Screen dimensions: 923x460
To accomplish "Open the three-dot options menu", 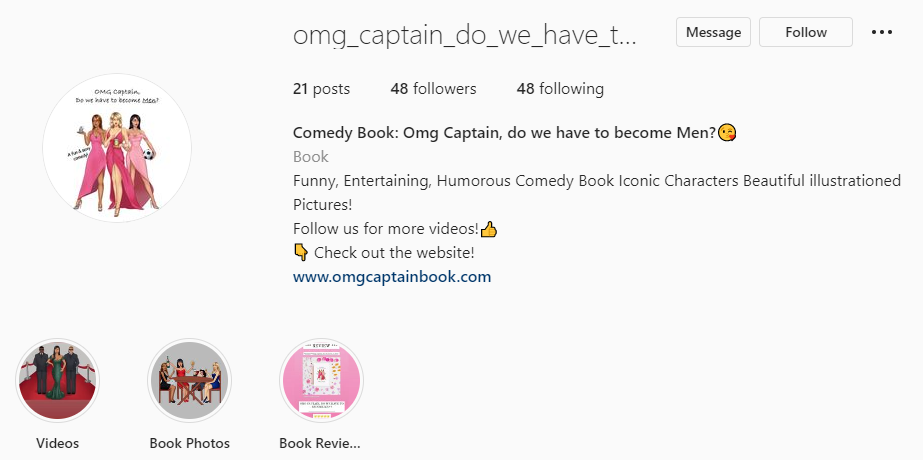I will pyautogui.click(x=881, y=32).
